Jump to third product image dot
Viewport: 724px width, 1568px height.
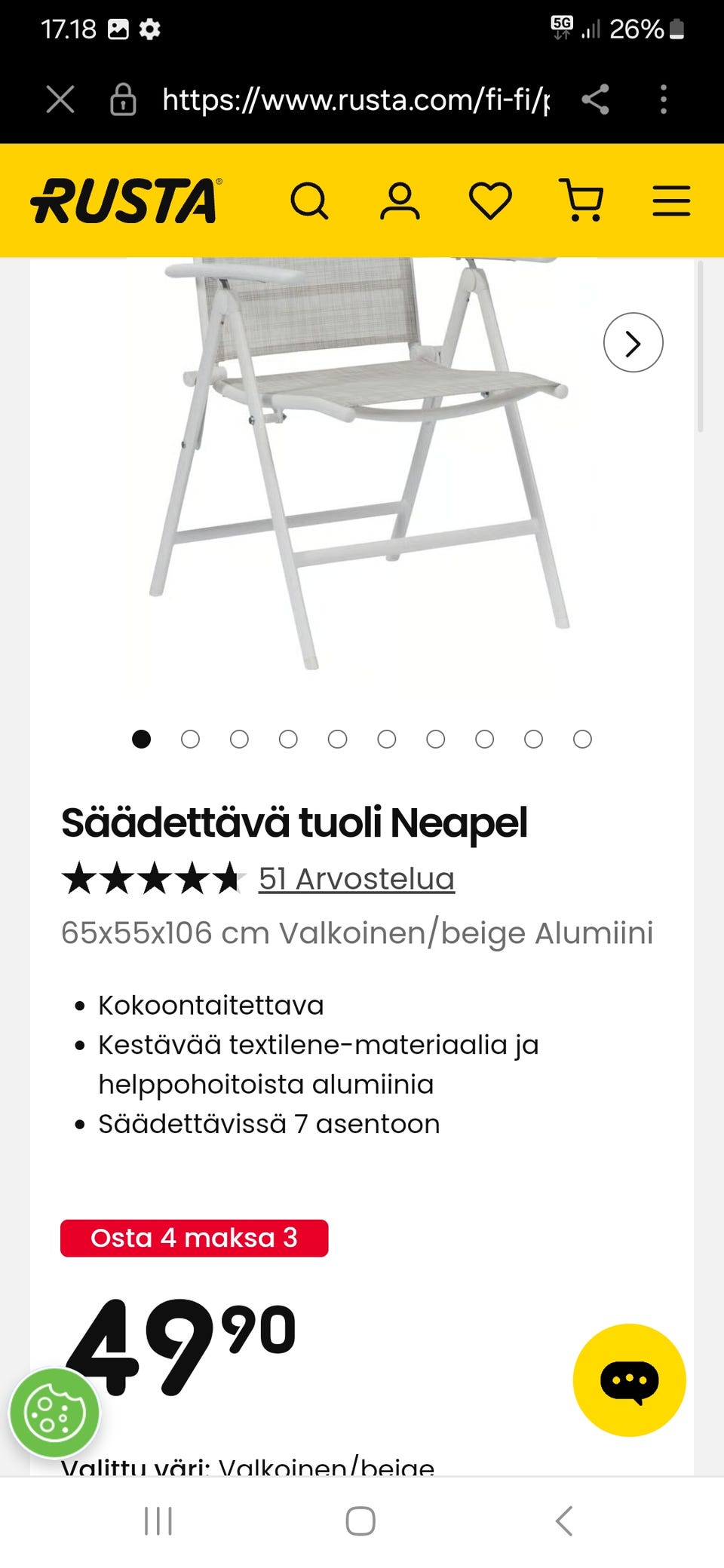tap(240, 739)
